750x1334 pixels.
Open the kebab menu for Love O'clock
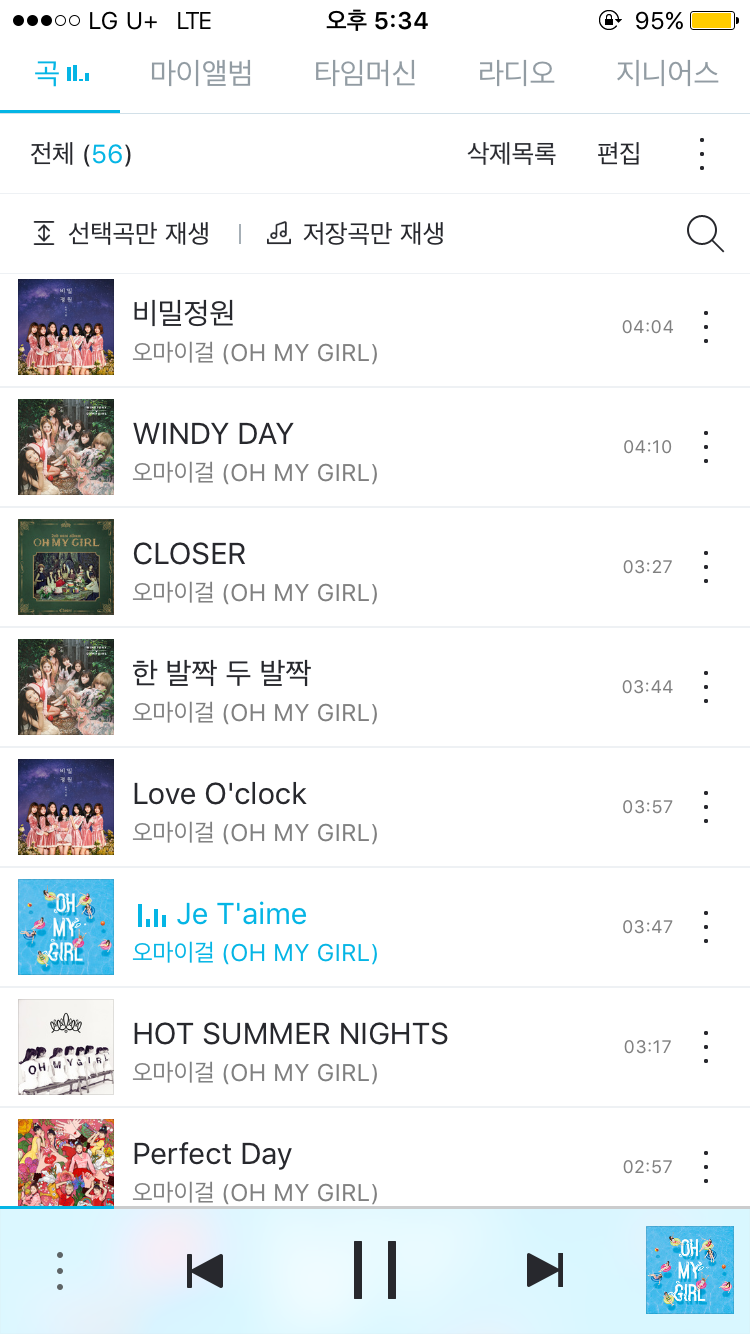(x=706, y=806)
